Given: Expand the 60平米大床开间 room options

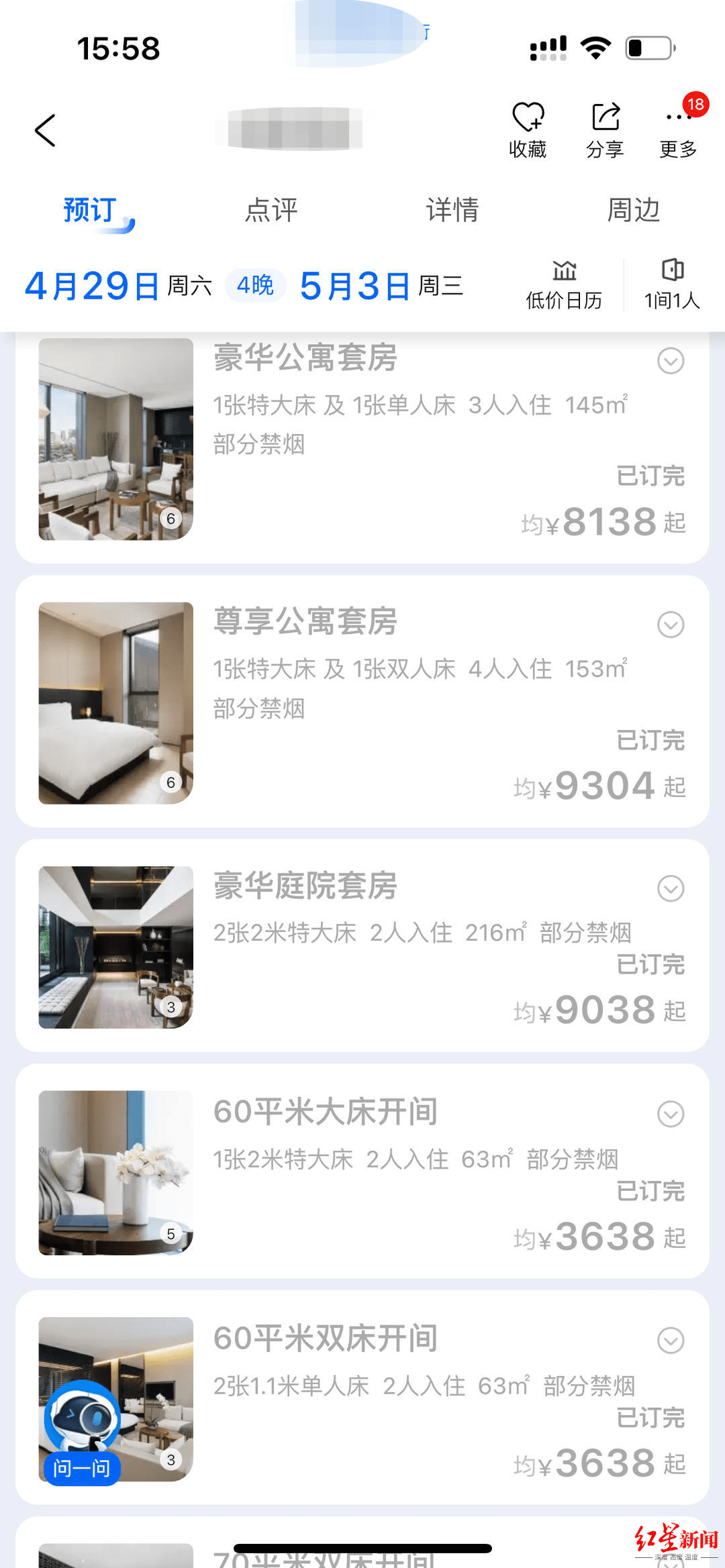Looking at the screenshot, I should click(x=671, y=1114).
